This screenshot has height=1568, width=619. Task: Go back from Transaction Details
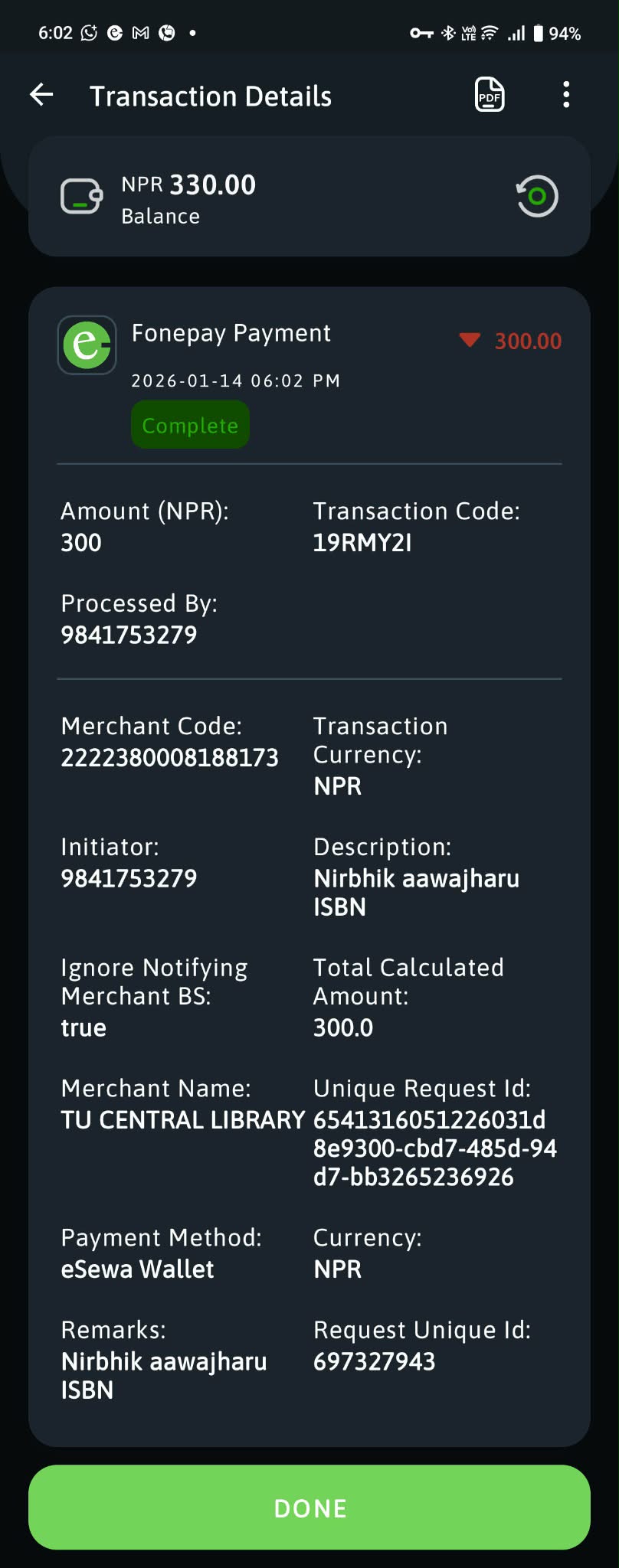pos(42,95)
